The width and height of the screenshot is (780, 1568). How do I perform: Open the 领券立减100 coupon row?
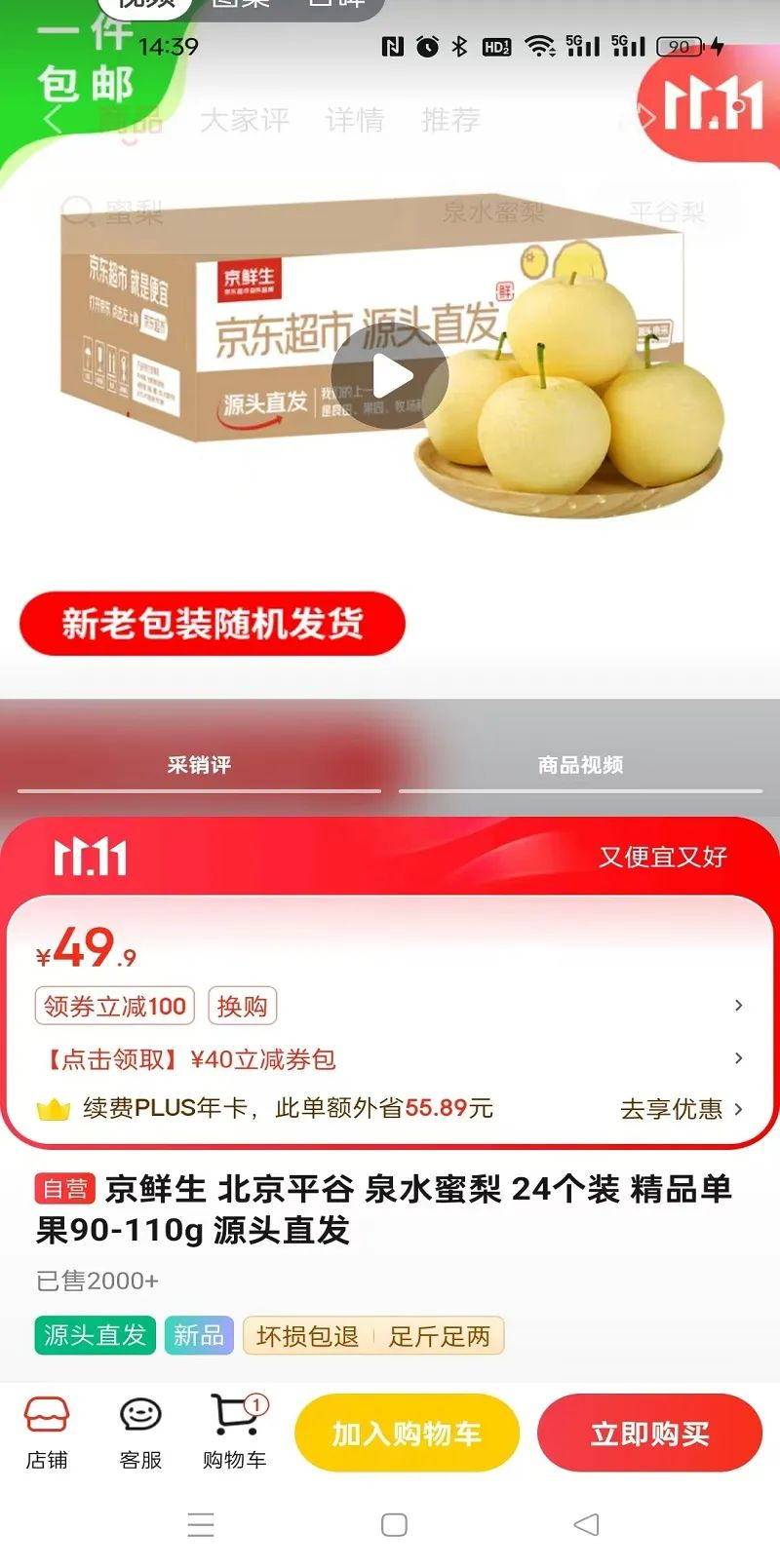(x=115, y=1006)
